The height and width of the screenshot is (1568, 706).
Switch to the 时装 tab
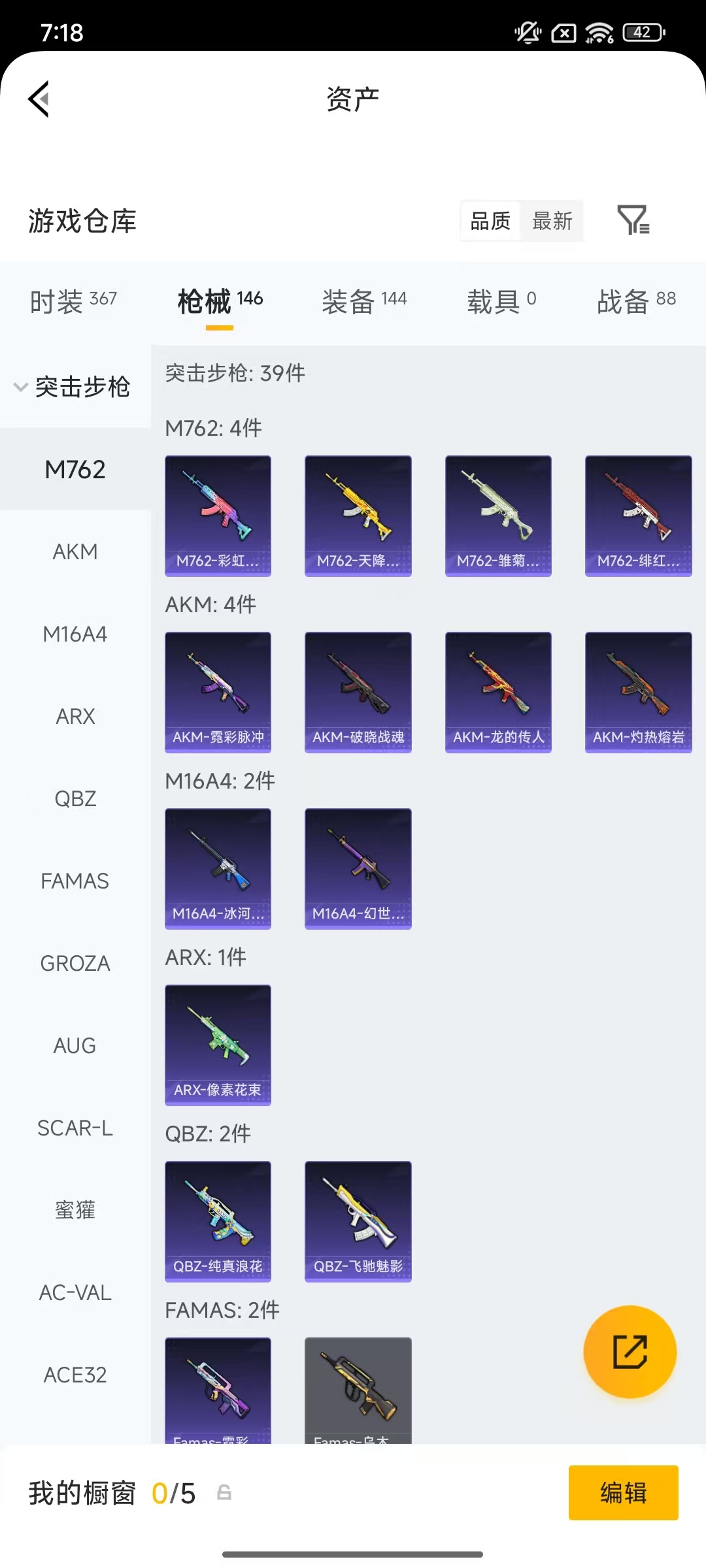point(73,301)
